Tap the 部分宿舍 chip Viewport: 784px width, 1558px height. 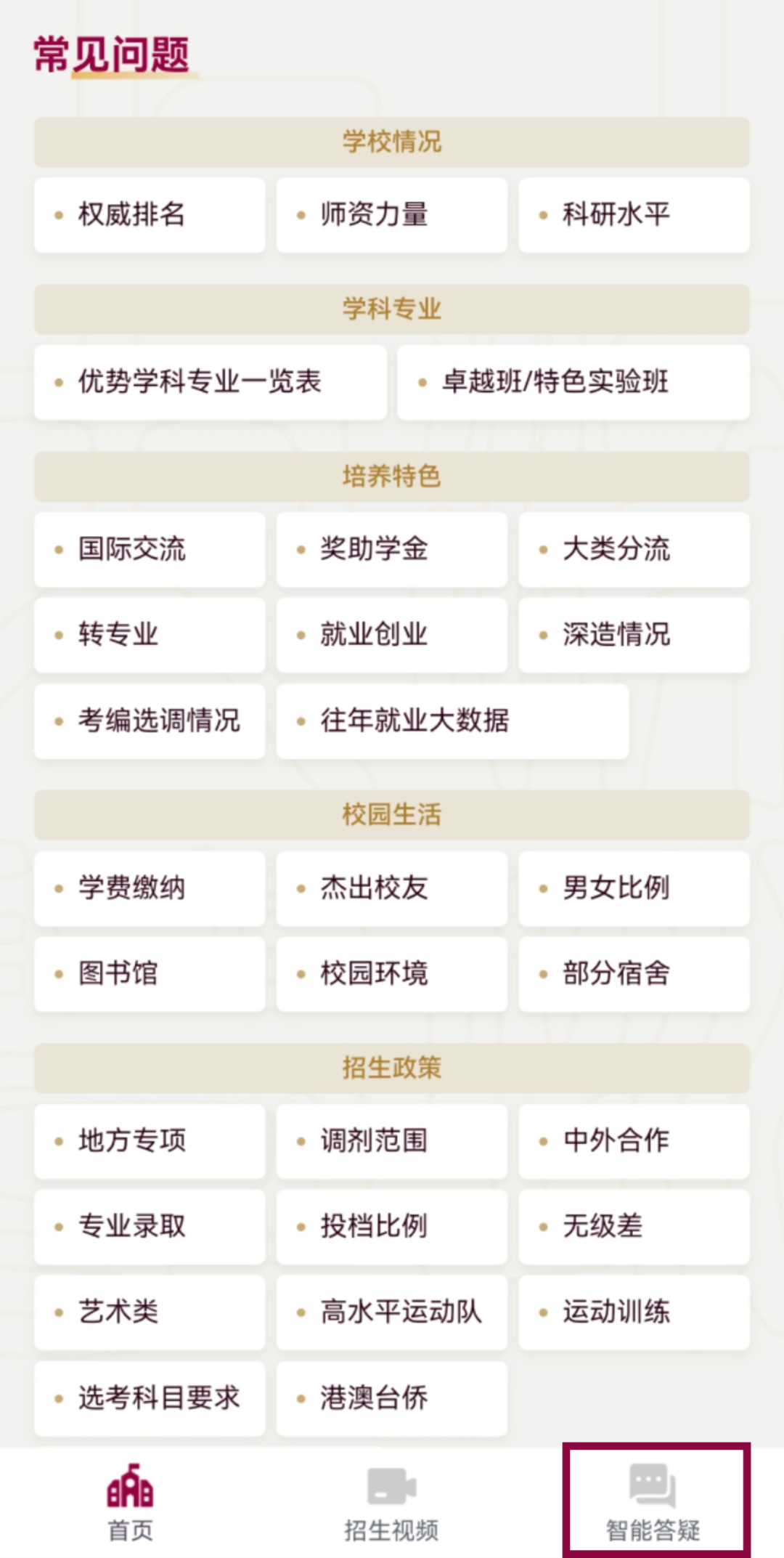pos(634,974)
